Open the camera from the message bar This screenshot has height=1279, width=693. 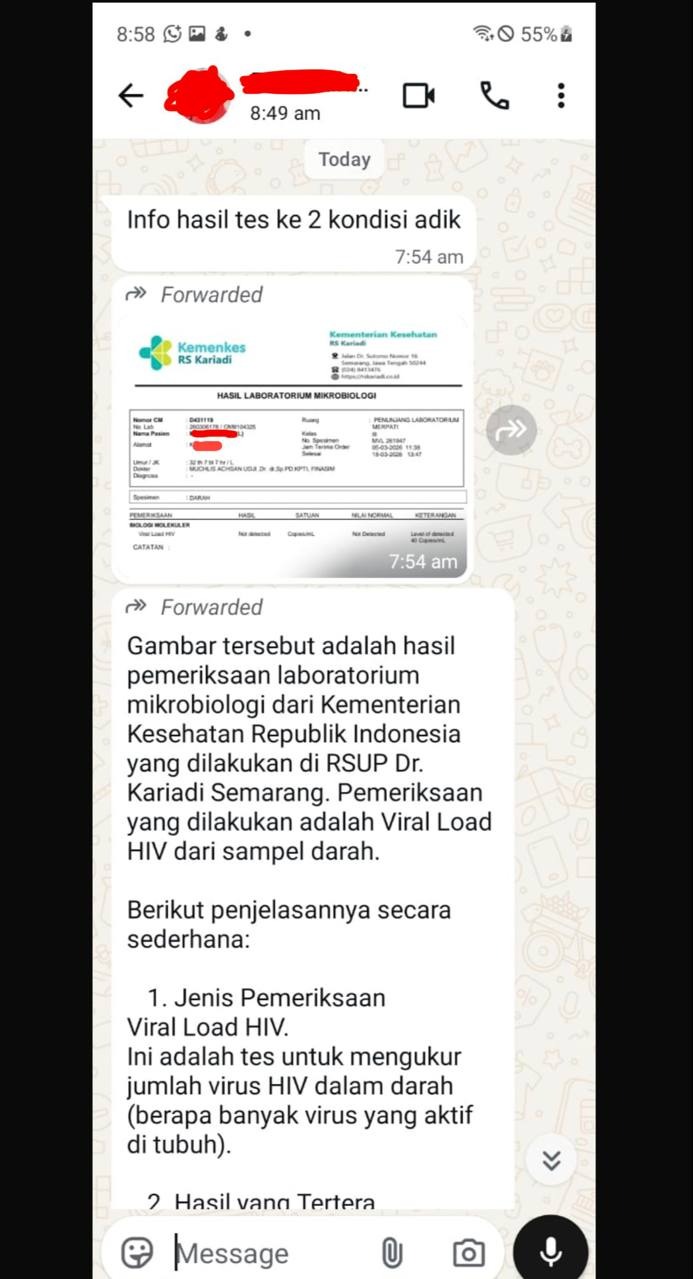pyautogui.click(x=468, y=1252)
